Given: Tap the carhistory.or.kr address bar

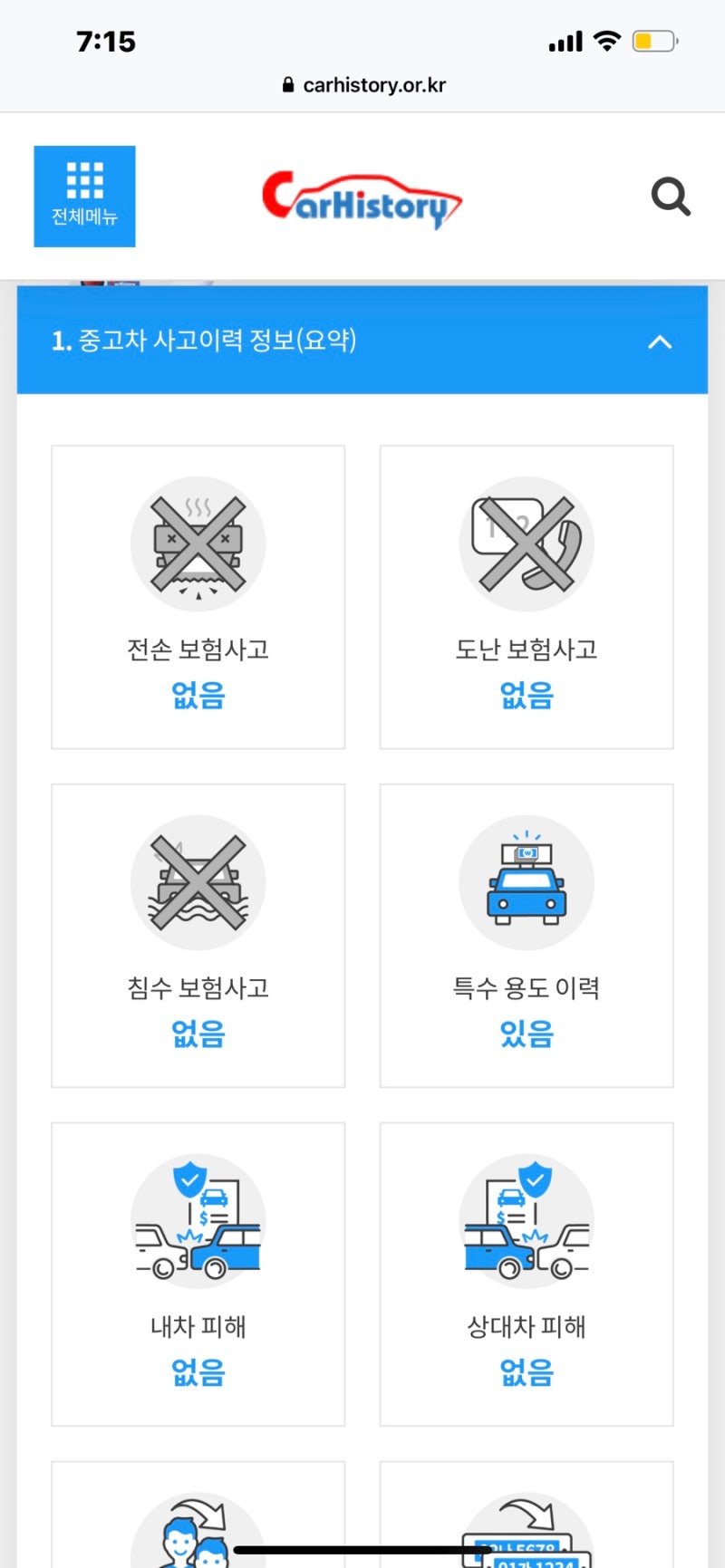Looking at the screenshot, I should click(x=363, y=85).
